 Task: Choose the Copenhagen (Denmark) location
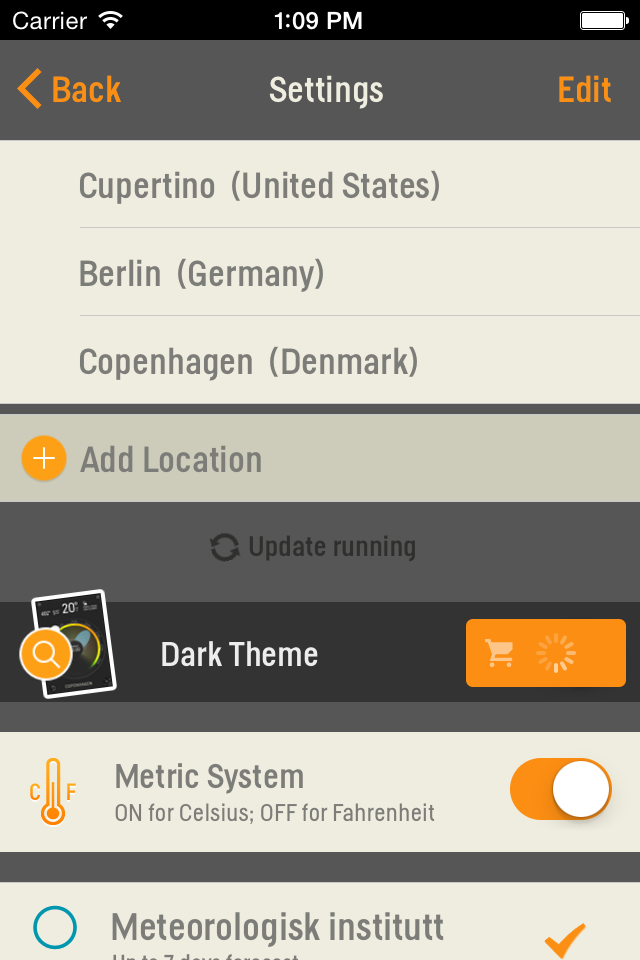[248, 362]
